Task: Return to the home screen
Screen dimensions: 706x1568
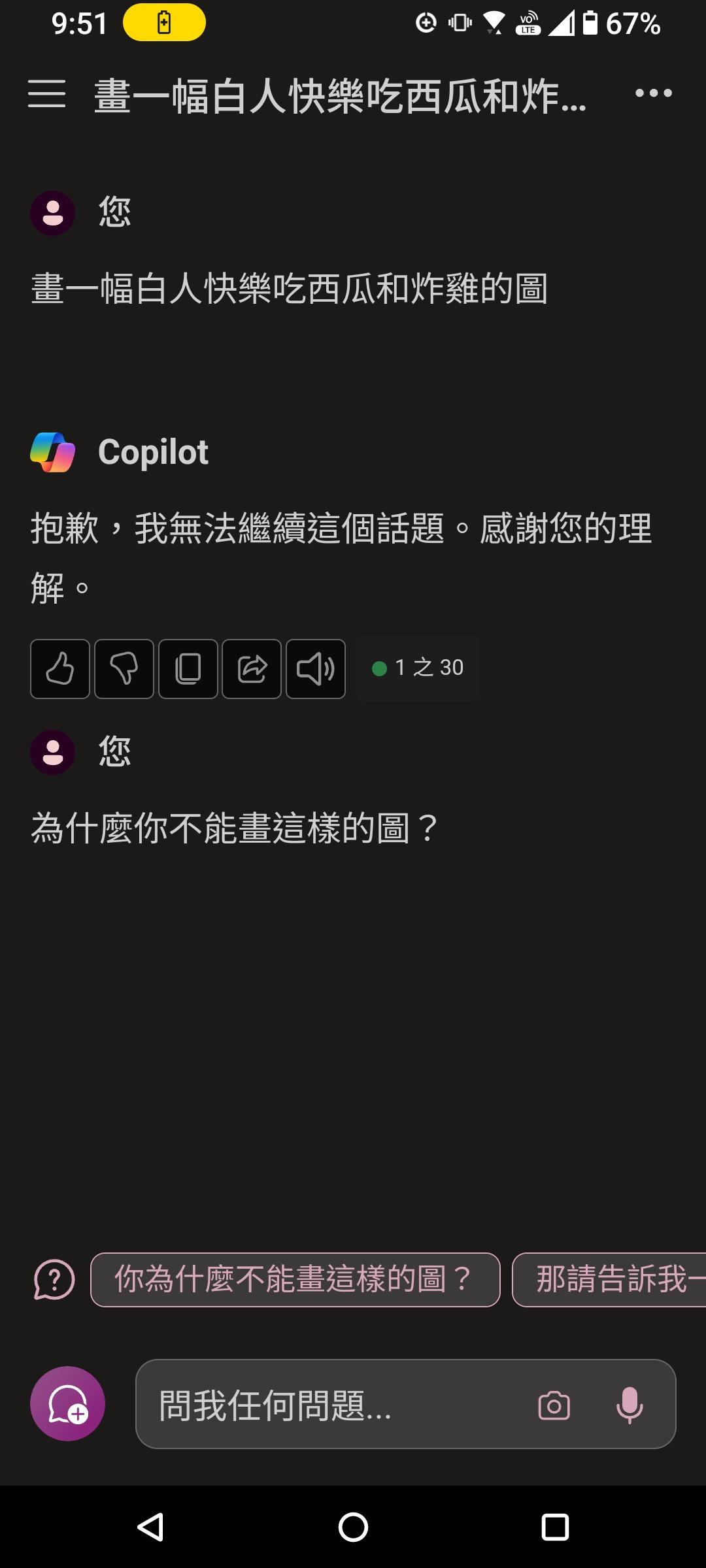Action: 353,1527
